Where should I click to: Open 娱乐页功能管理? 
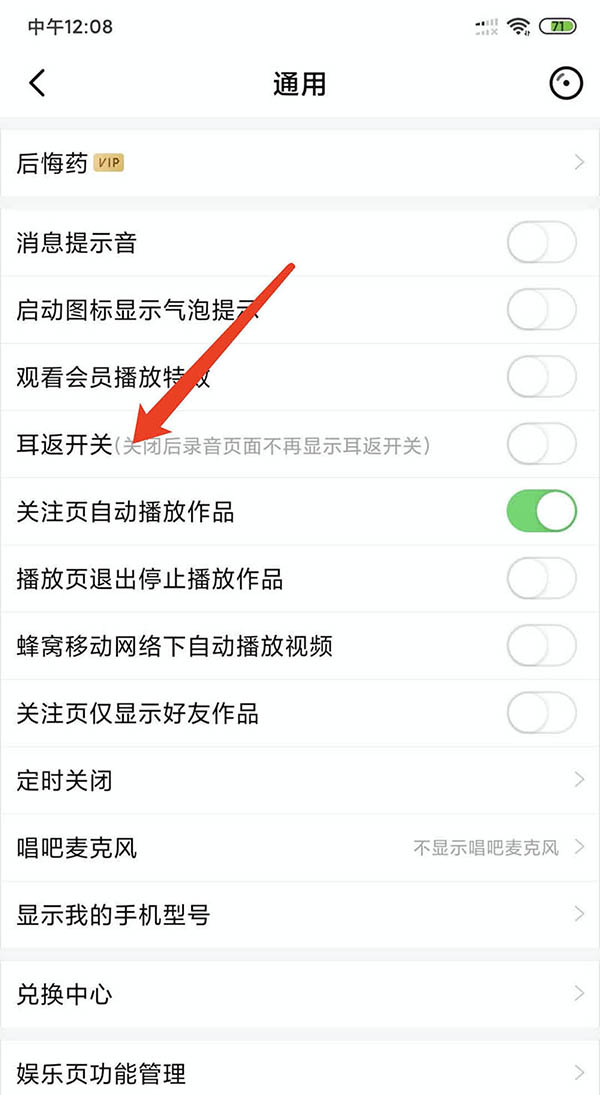click(x=300, y=1073)
